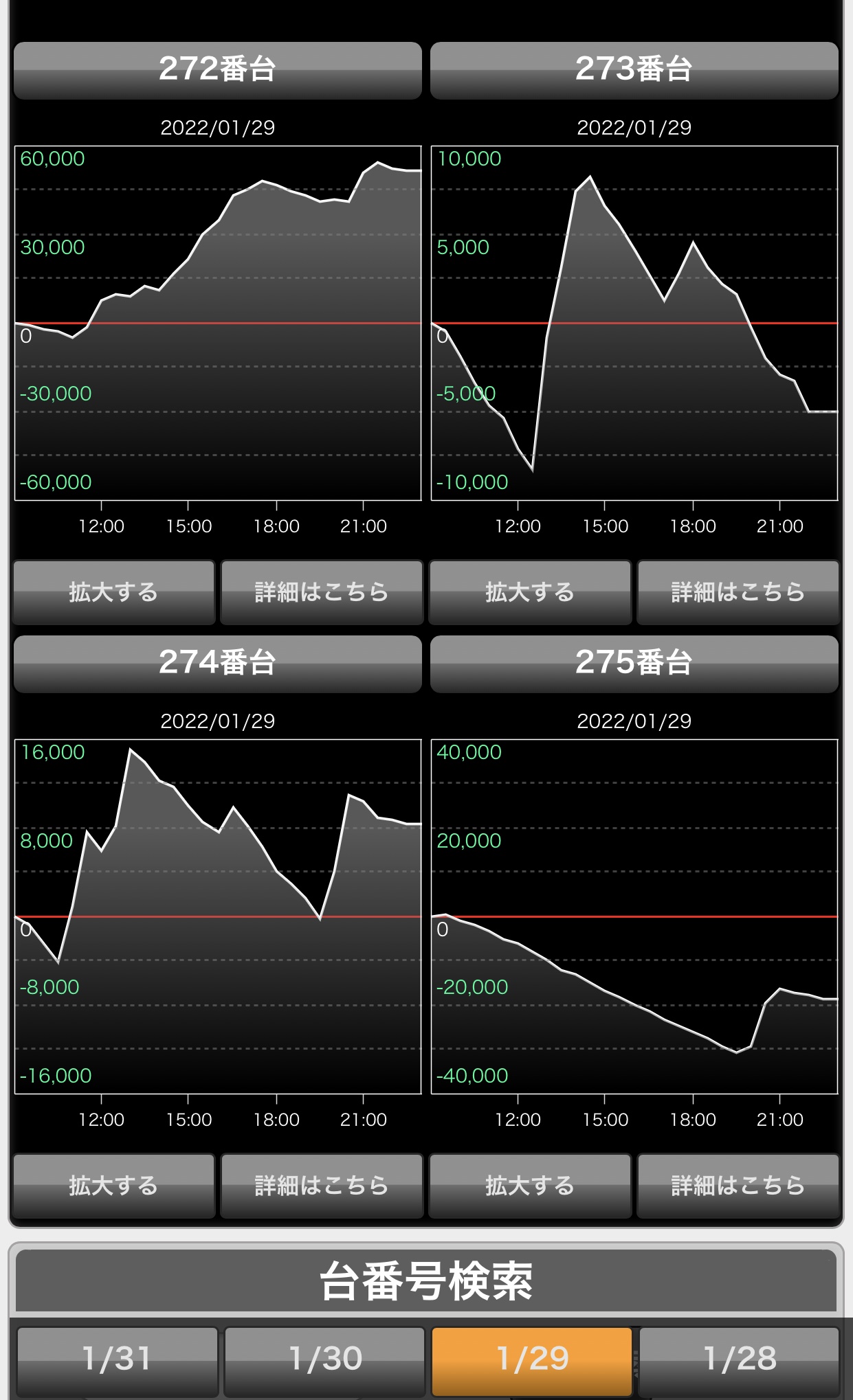
Task: Enlarge the 273番台 graph with 拡大する
Action: pos(530,592)
